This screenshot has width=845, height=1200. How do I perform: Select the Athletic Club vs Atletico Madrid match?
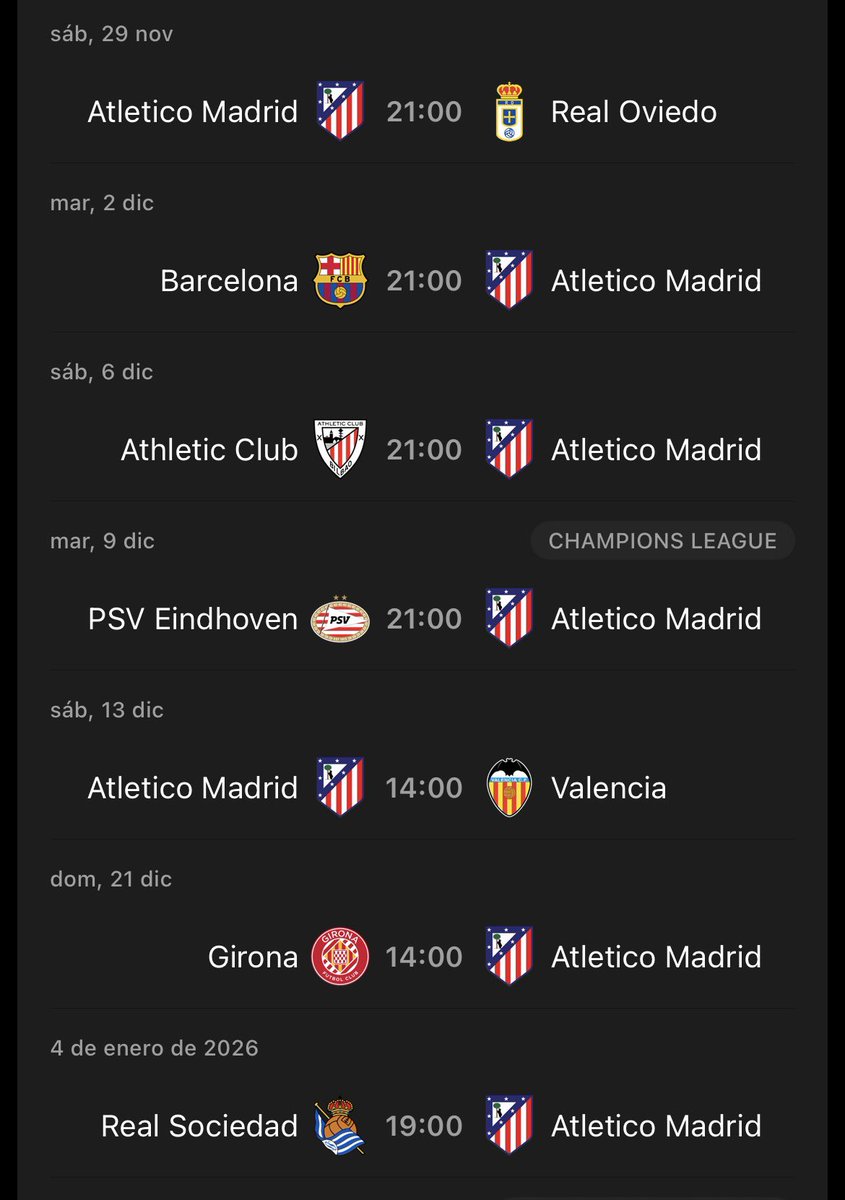click(423, 449)
